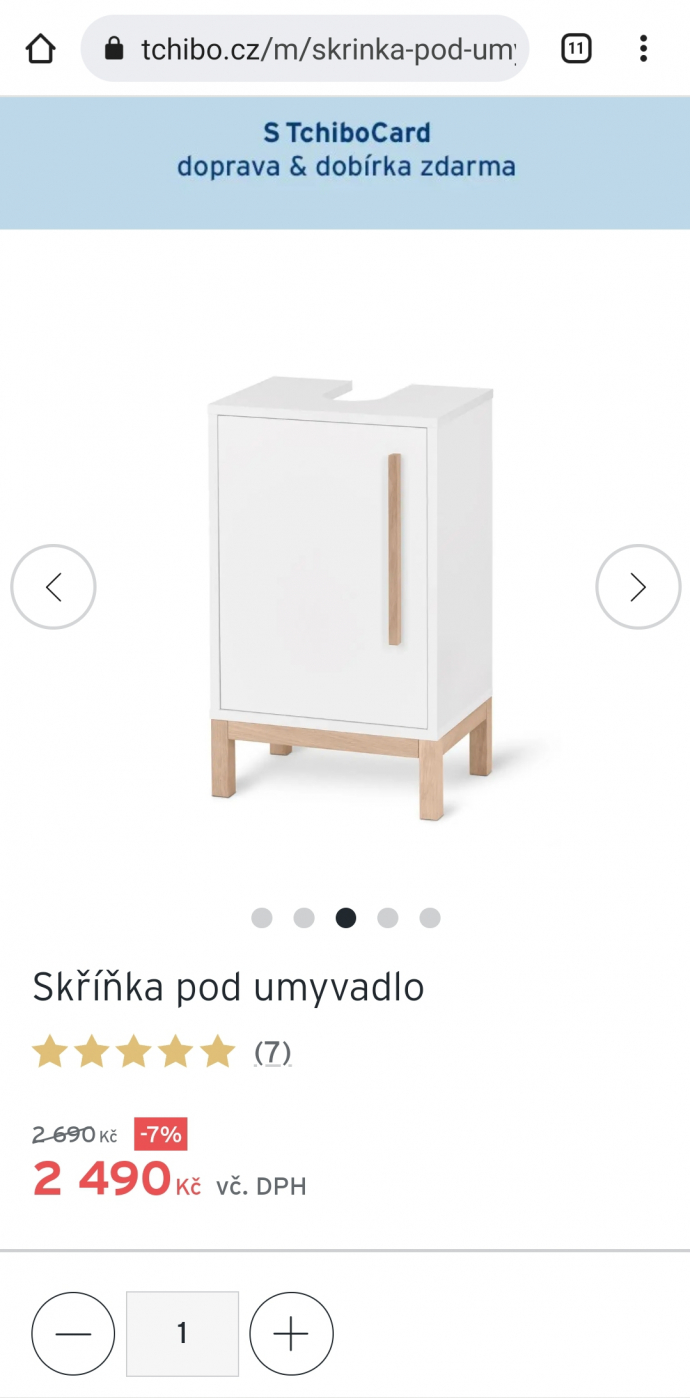The image size is (690, 1398).
Task: Jump to the fifth image dot
Action: (x=430, y=918)
